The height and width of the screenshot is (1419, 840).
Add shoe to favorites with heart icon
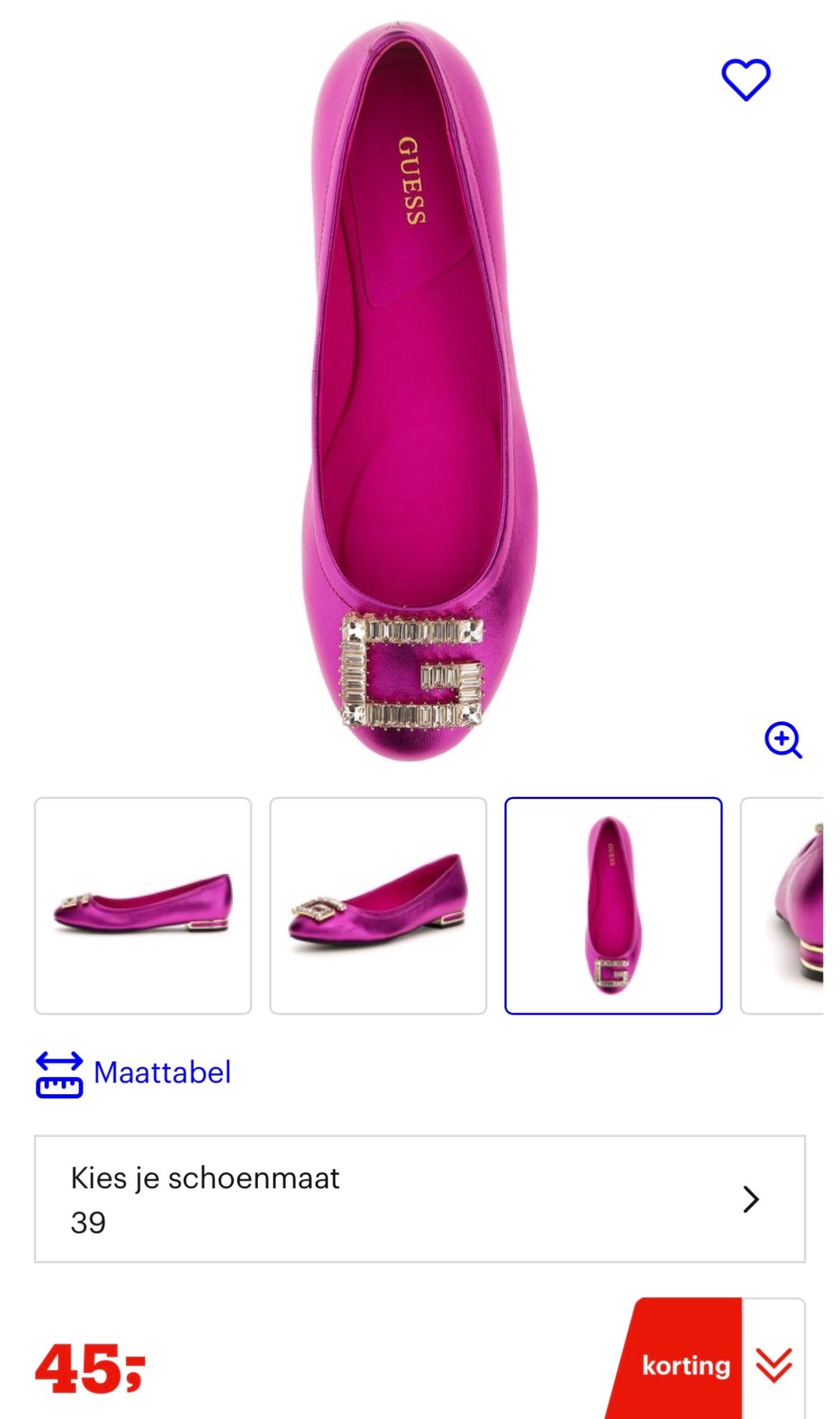coord(745,79)
